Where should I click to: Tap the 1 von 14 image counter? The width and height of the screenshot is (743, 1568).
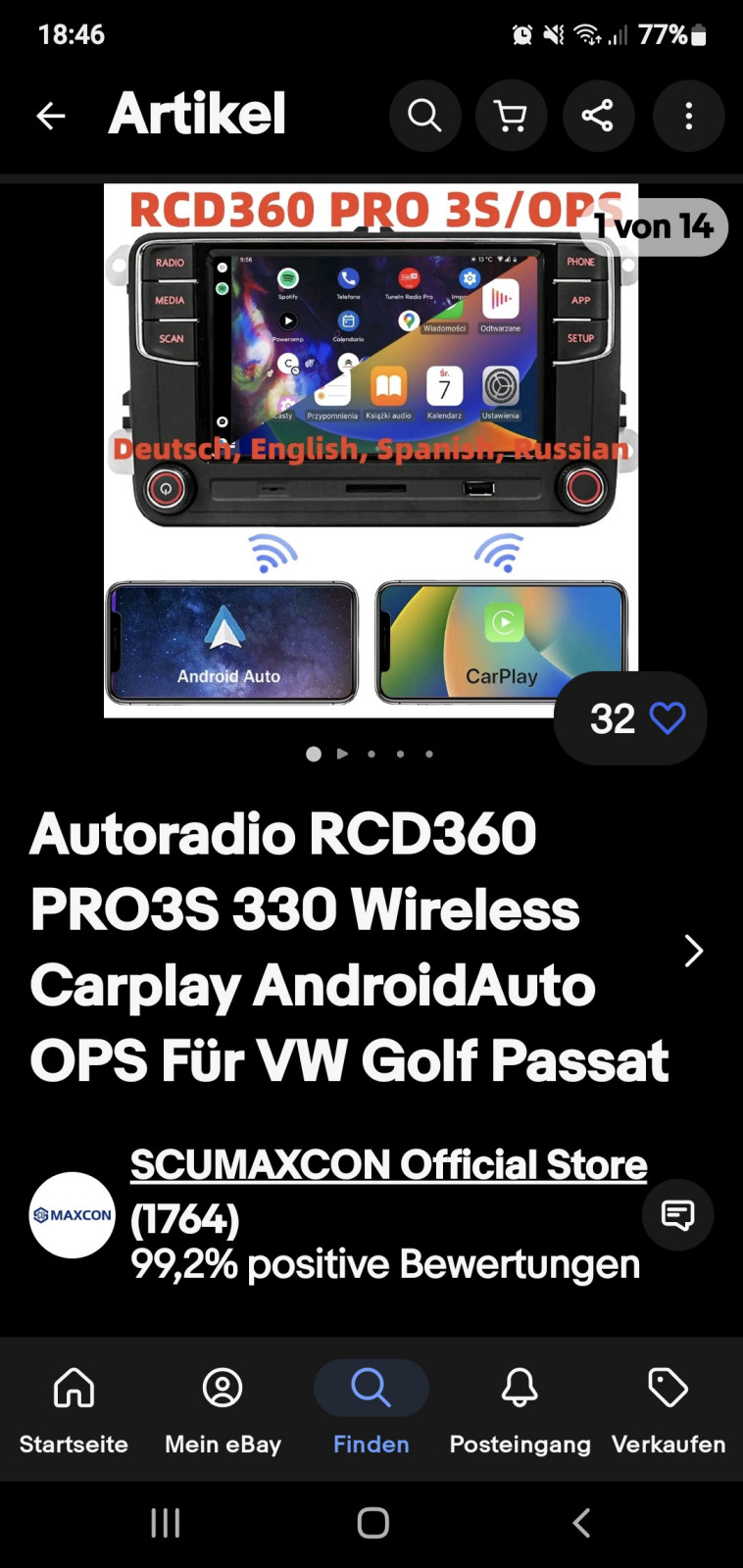point(653,226)
